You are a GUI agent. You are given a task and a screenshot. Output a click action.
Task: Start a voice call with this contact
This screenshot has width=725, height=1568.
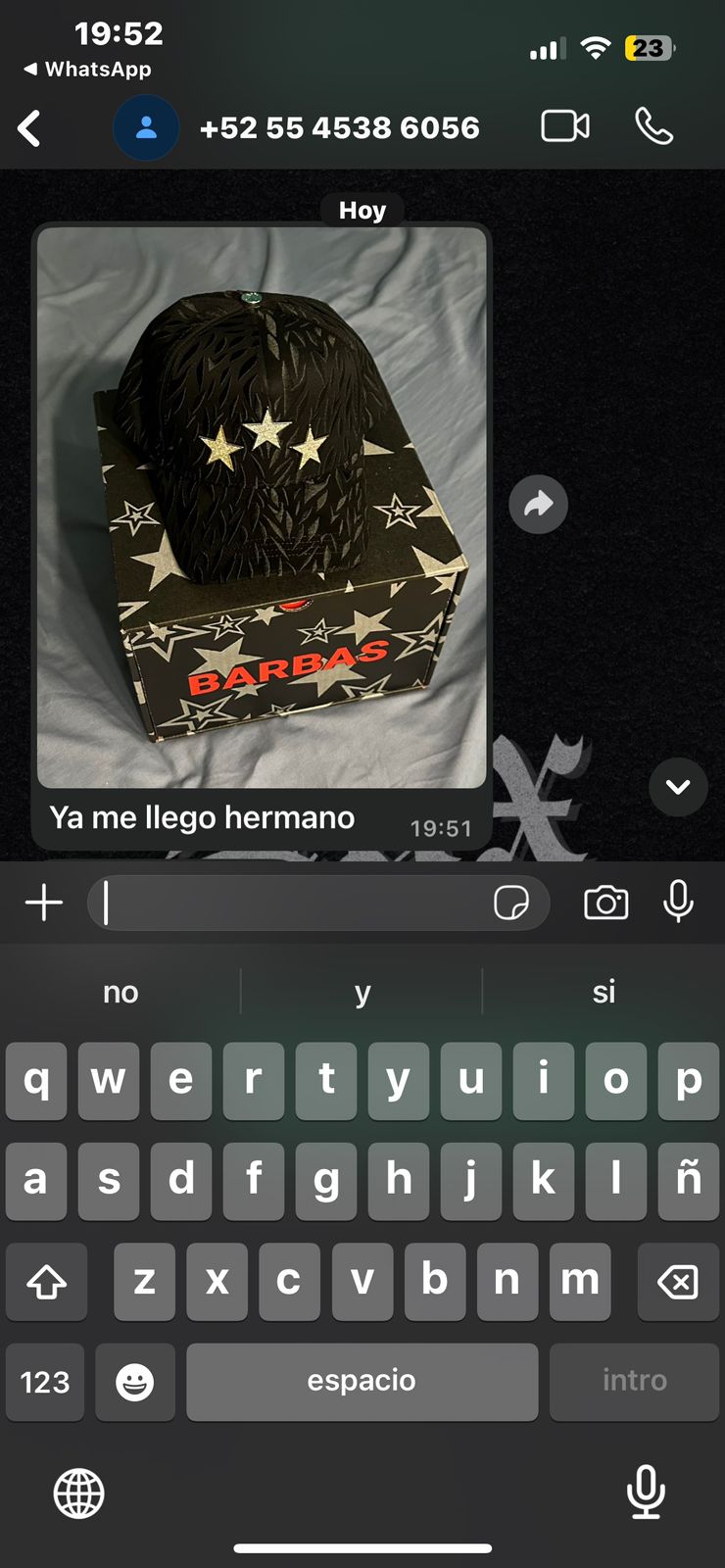click(653, 126)
